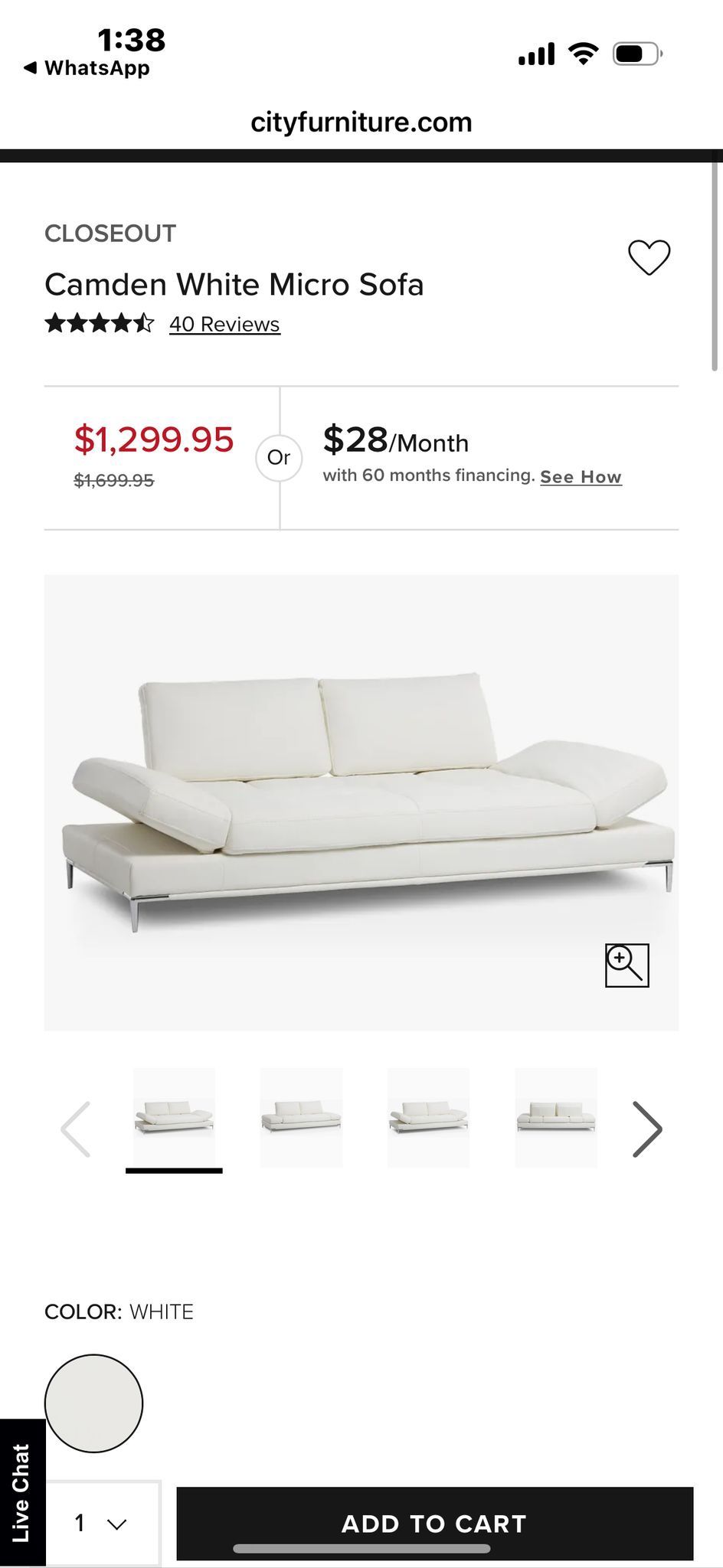Image resolution: width=723 pixels, height=1568 pixels.
Task: Show next product images with right arrow
Action: 648,1129
